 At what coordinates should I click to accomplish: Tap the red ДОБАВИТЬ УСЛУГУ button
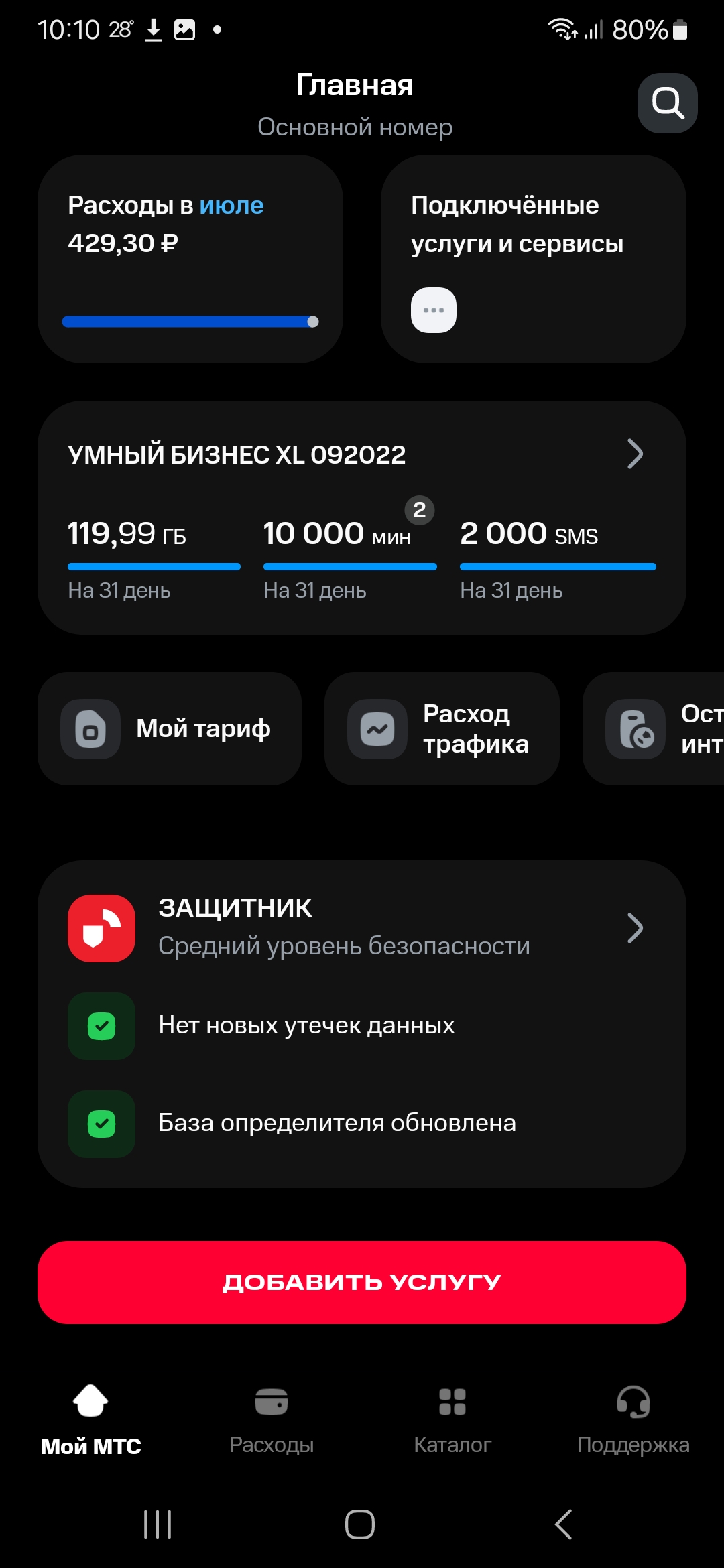point(362,1282)
